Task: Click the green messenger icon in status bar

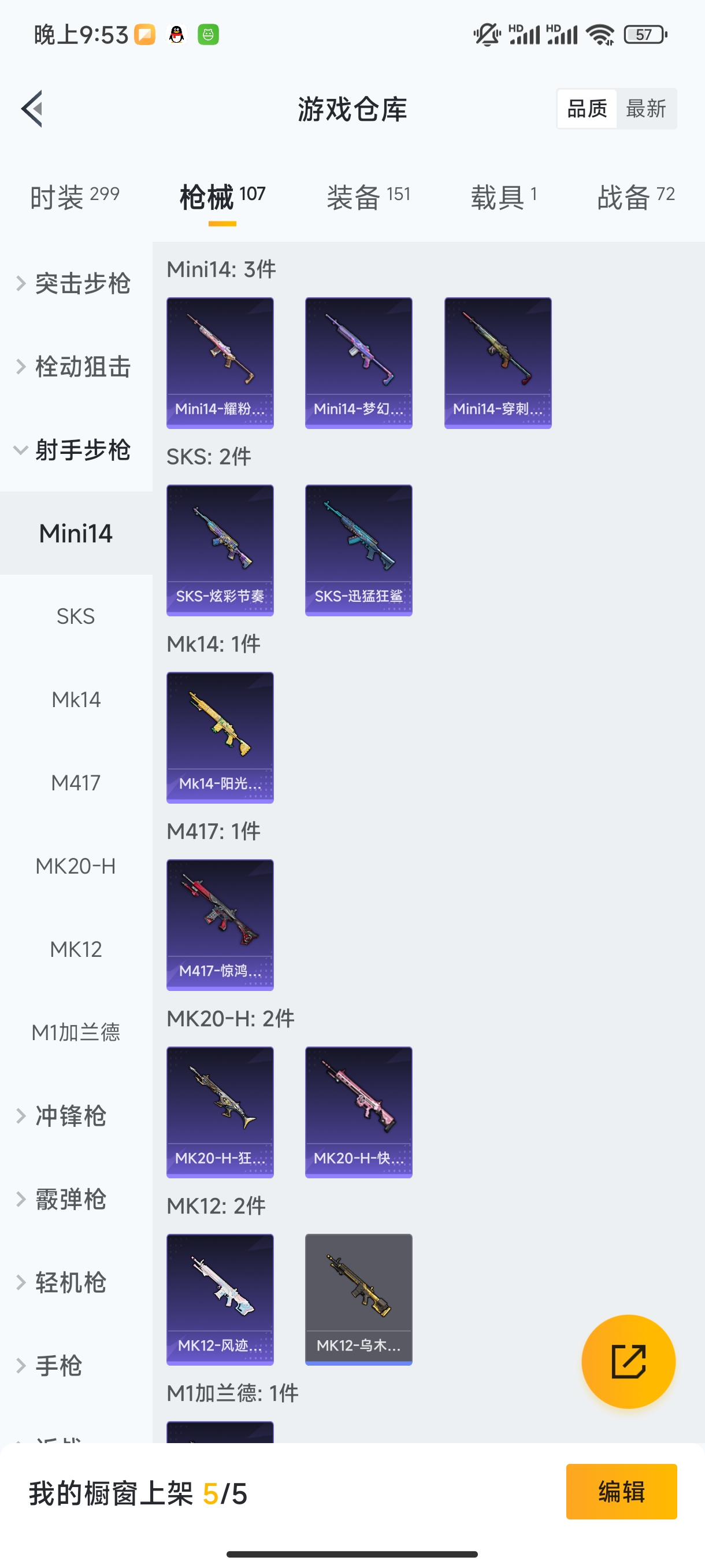Action: point(209,34)
